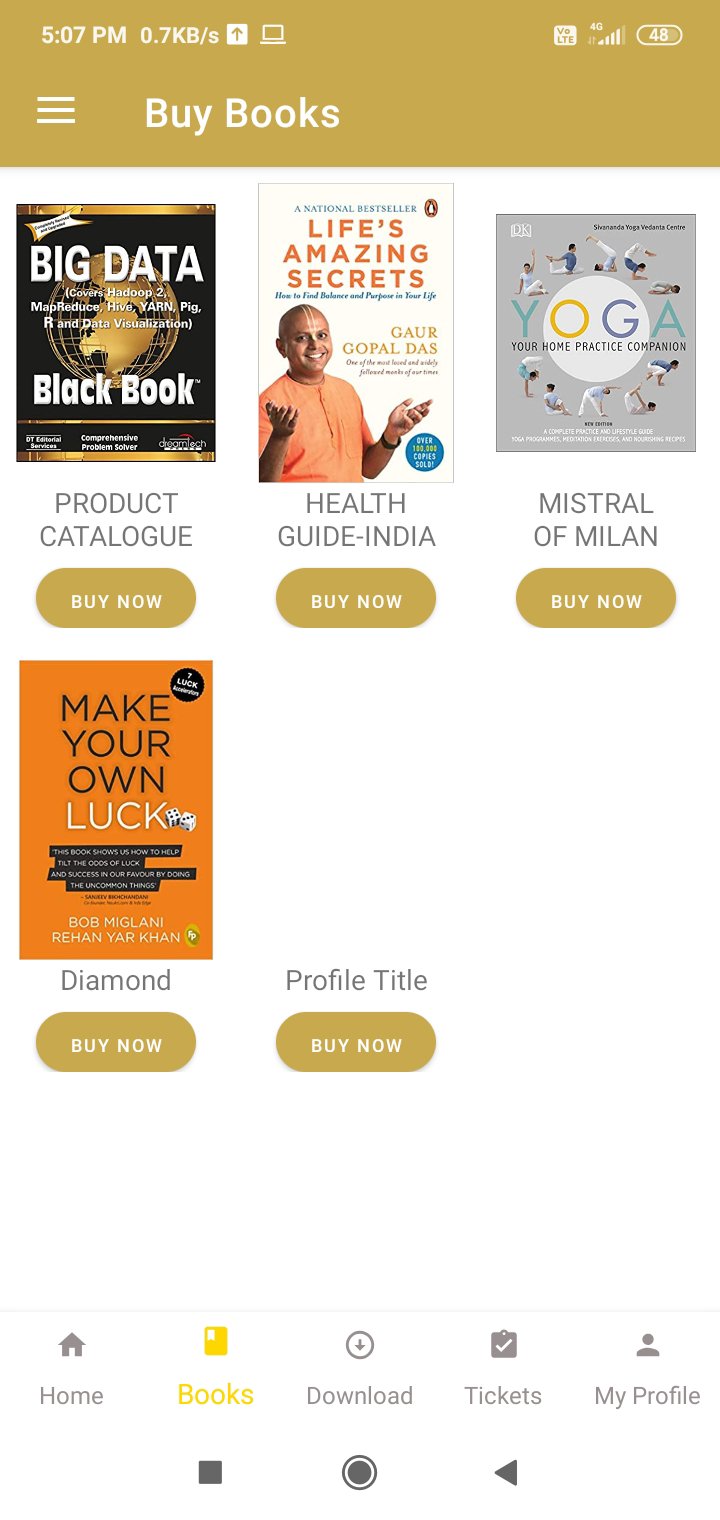Open the Make Your Own Luck cover
The width and height of the screenshot is (720, 1520).
116,809
